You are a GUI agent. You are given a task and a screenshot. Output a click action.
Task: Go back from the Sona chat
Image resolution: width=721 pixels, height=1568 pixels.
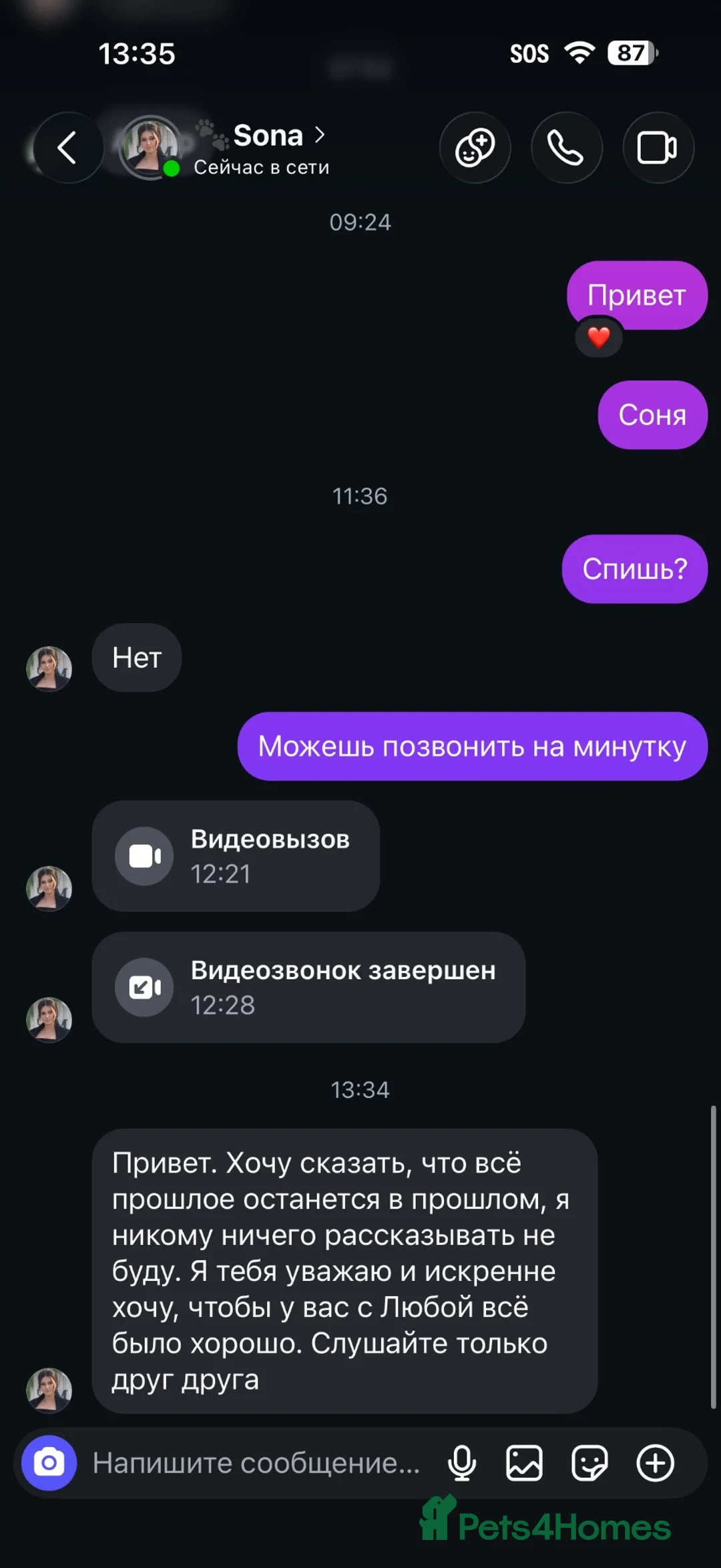[68, 148]
